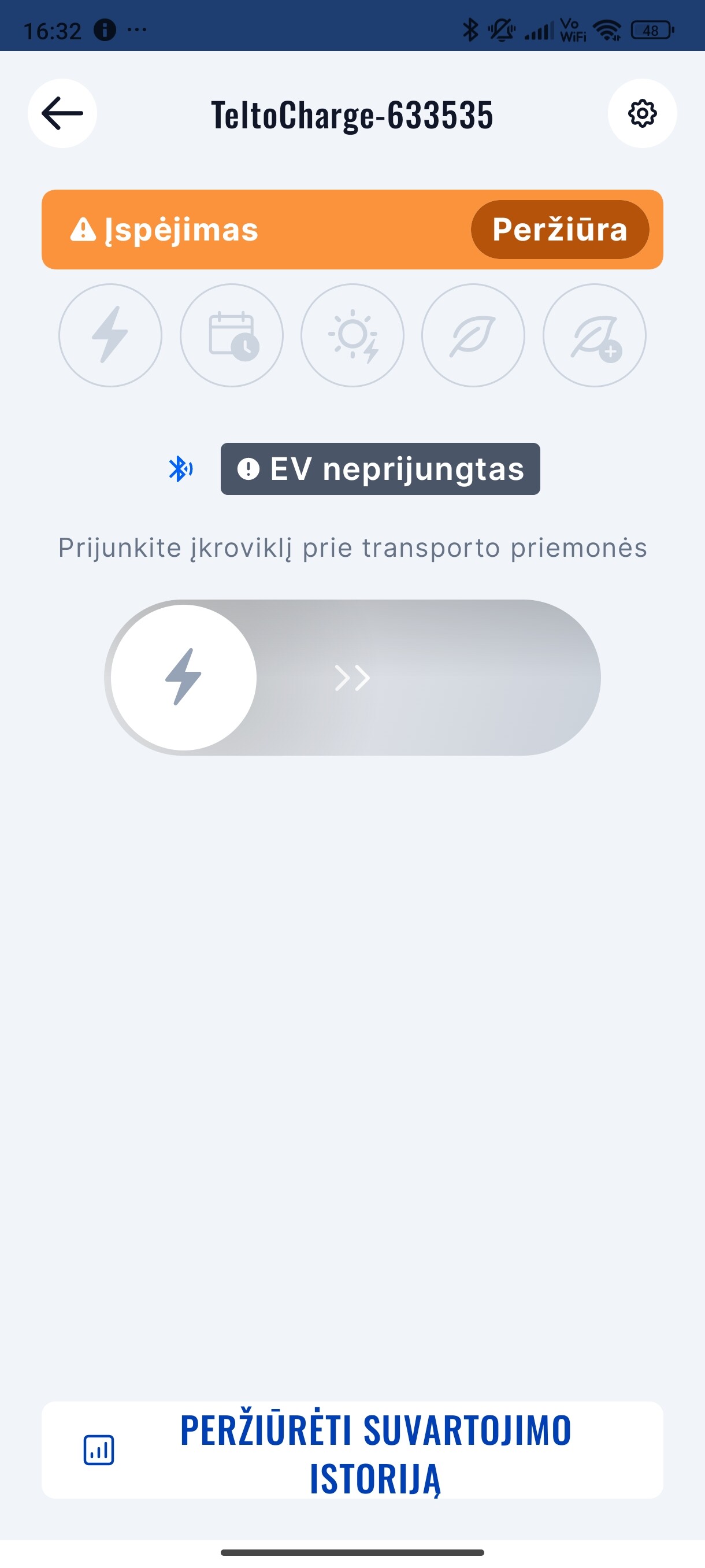Select the lightning fast-charge mode
Viewport: 705px width, 1568px height.
click(x=110, y=335)
